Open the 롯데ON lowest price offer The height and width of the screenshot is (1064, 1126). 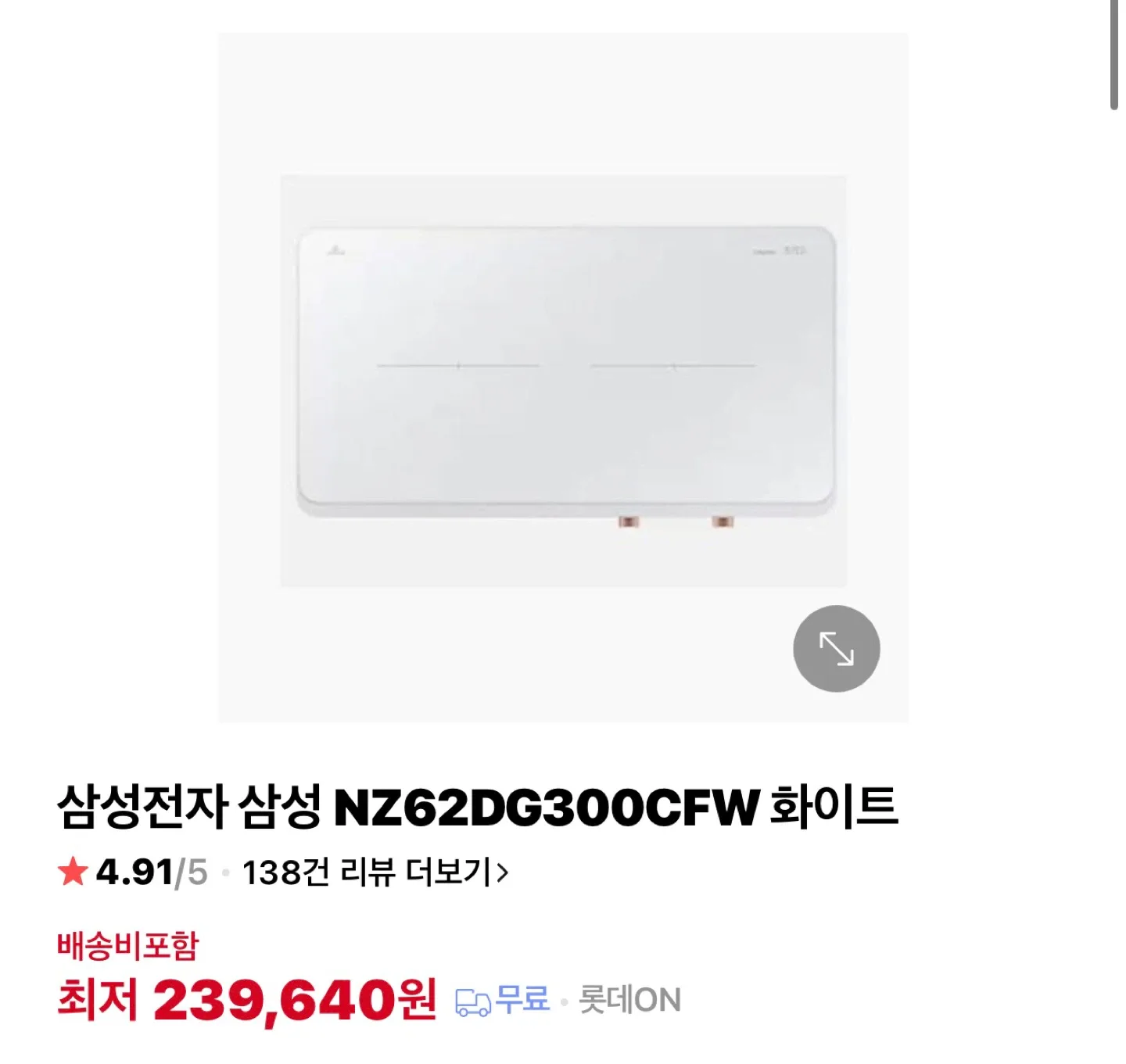tap(629, 1000)
